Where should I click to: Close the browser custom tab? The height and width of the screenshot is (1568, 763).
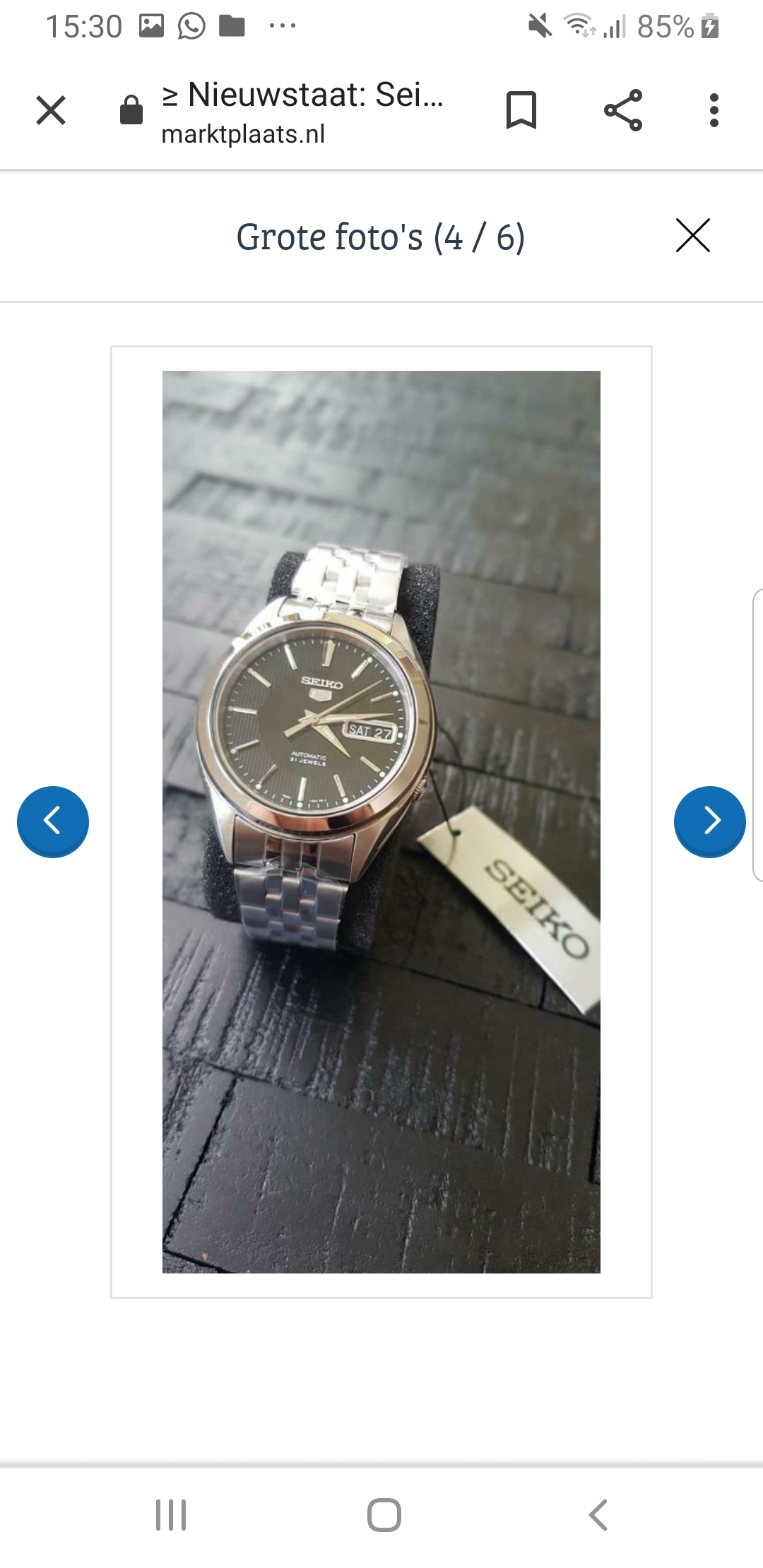pyautogui.click(x=51, y=110)
